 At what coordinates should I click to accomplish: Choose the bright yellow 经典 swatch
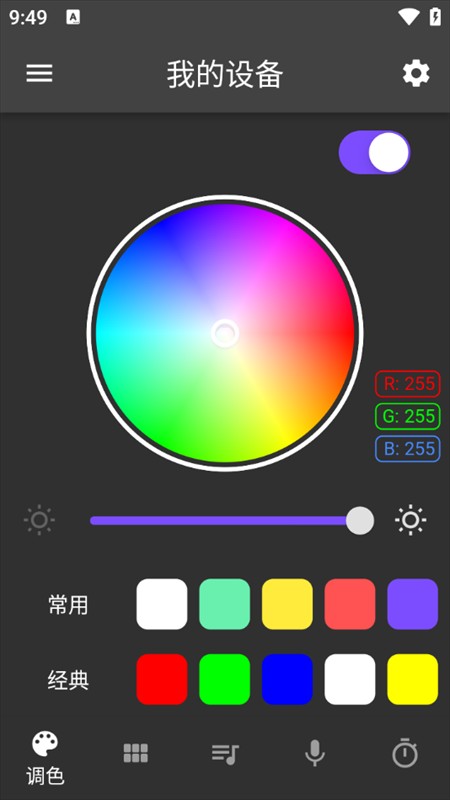pos(413,679)
